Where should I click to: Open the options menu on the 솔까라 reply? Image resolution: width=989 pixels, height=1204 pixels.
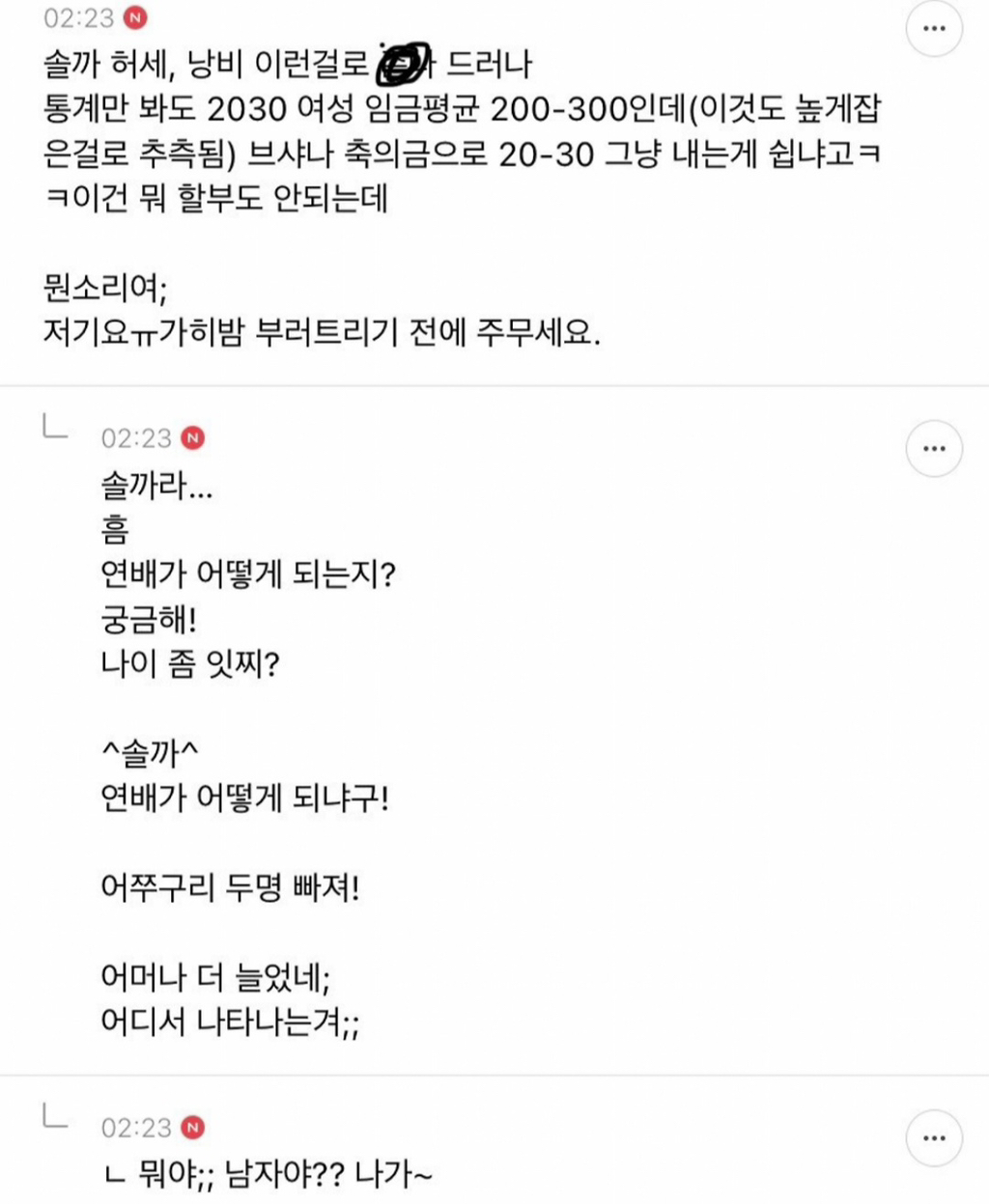(932, 447)
